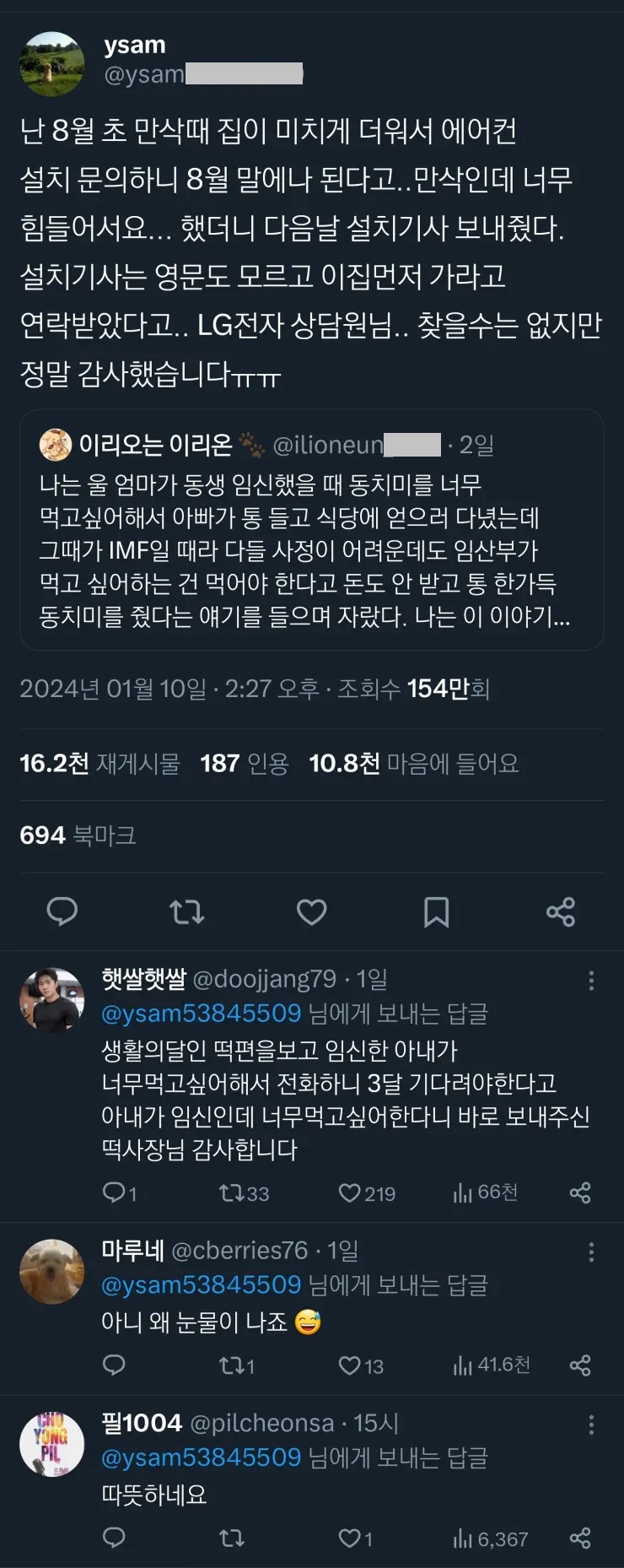Like 햇쌀햇쌀's reply
This screenshot has height=1568, width=624.
click(x=350, y=1192)
